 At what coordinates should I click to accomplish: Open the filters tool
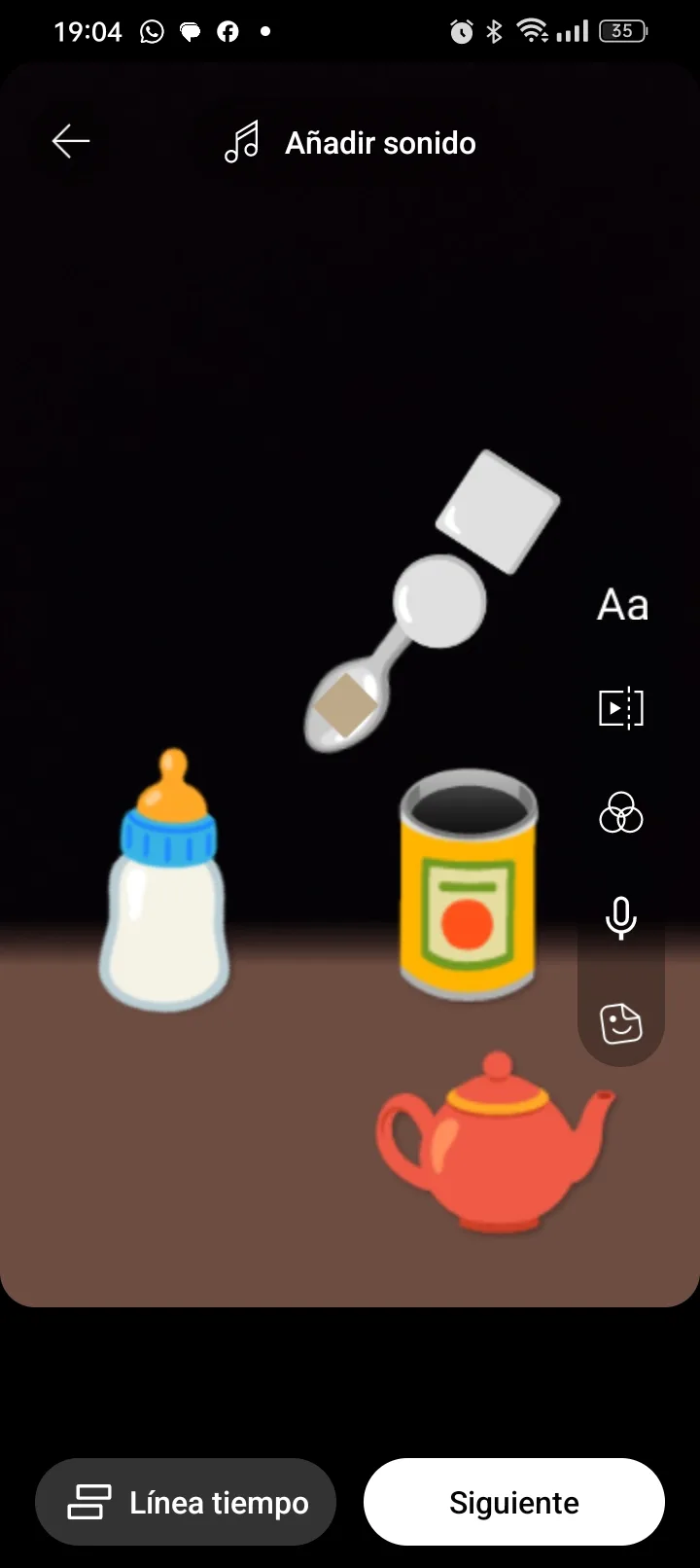tap(621, 813)
